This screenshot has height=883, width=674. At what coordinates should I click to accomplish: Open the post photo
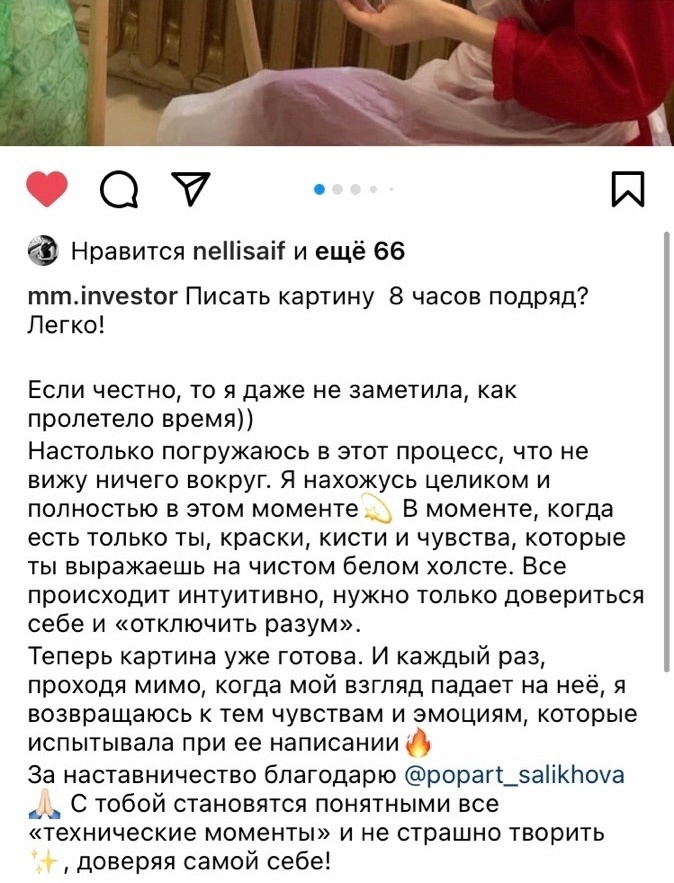coord(337,70)
